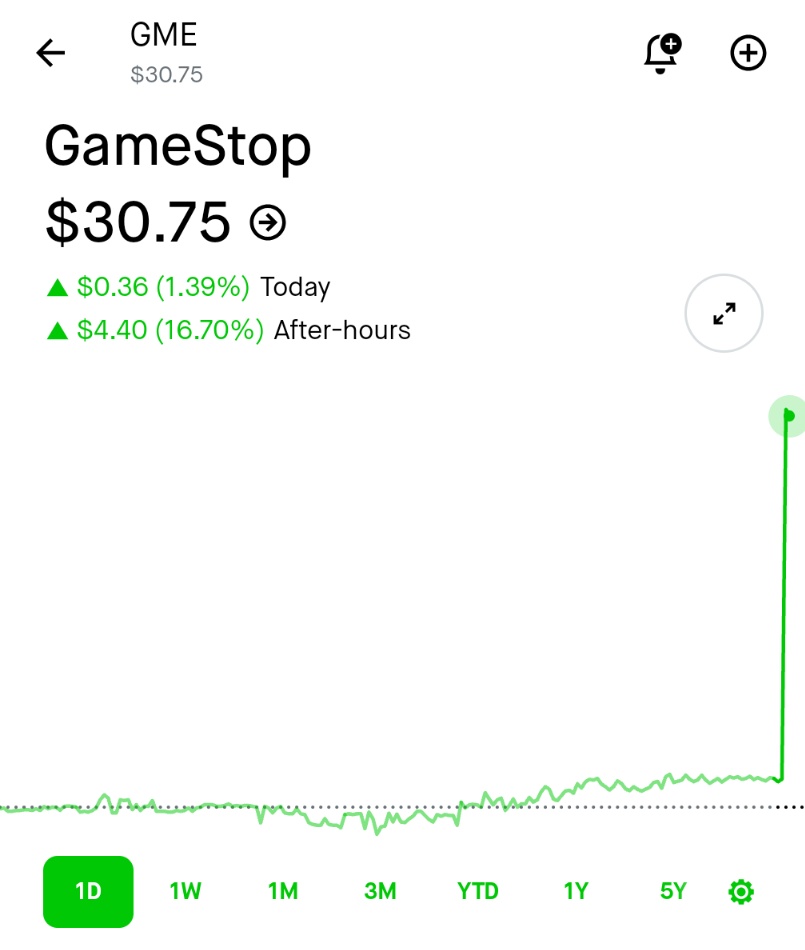The width and height of the screenshot is (805, 950).
Task: Expand the chart to fullscreen view
Action: [x=723, y=313]
